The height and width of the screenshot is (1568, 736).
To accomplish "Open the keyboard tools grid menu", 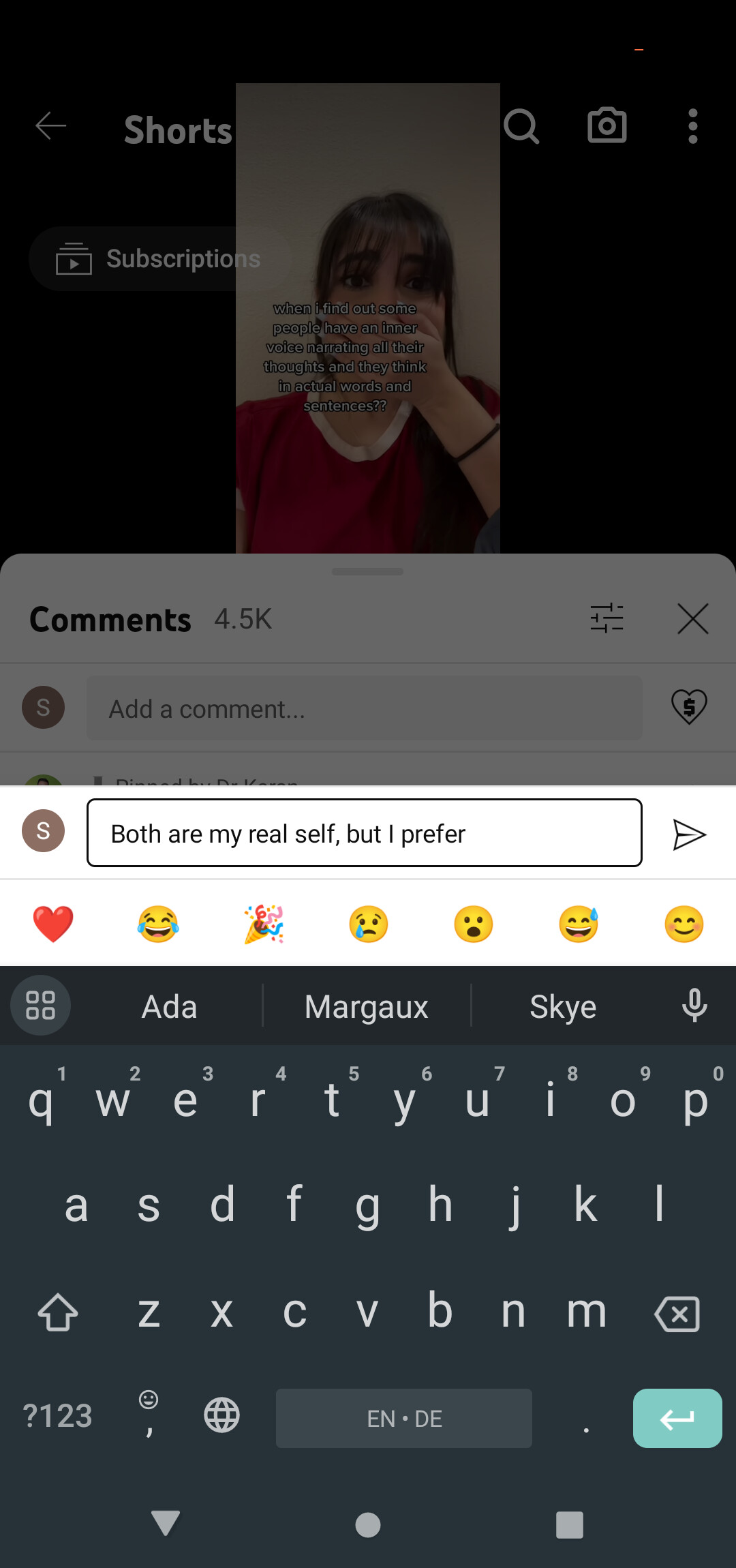I will pos(40,1006).
